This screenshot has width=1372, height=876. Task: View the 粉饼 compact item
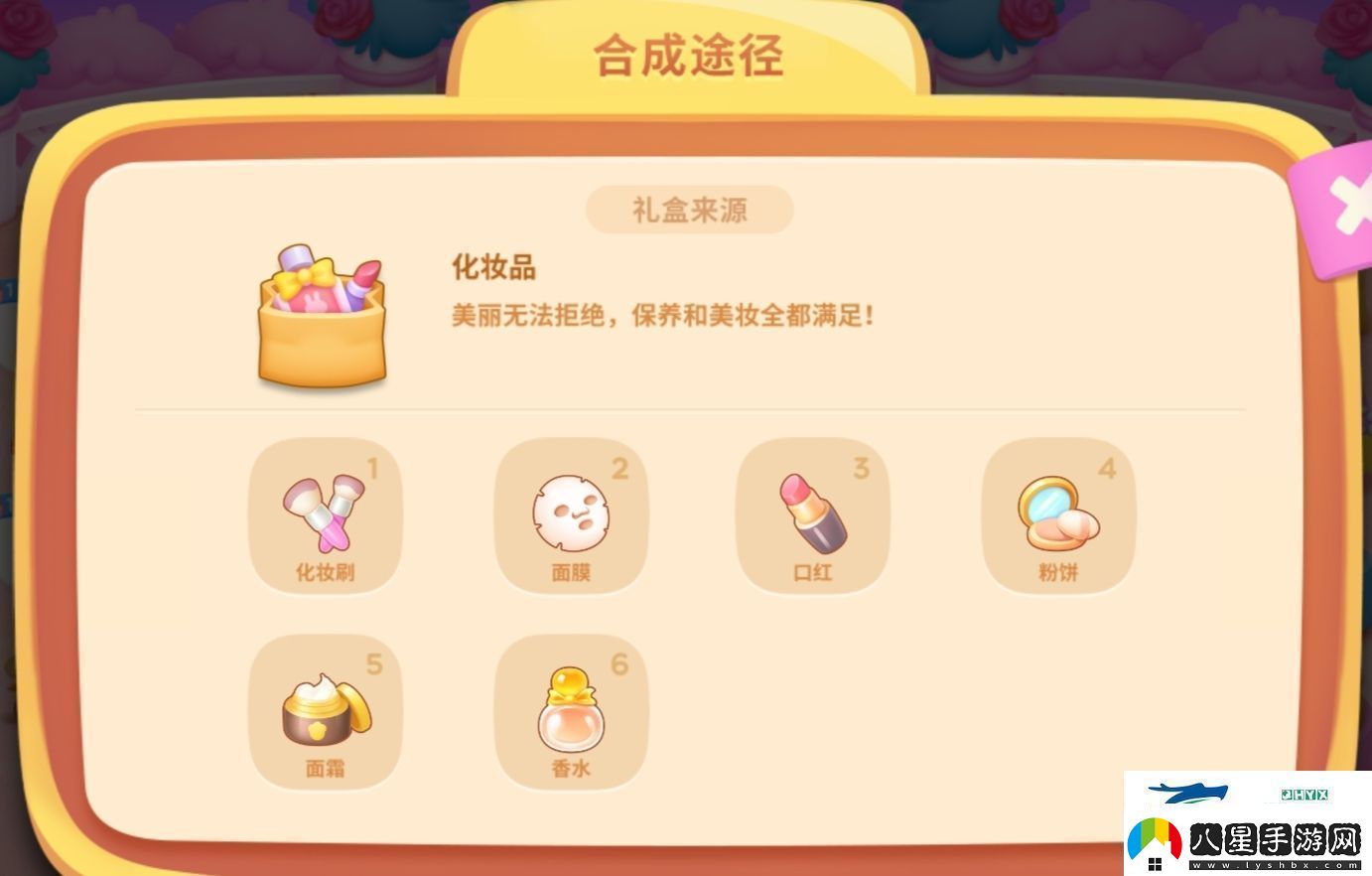tap(1058, 516)
